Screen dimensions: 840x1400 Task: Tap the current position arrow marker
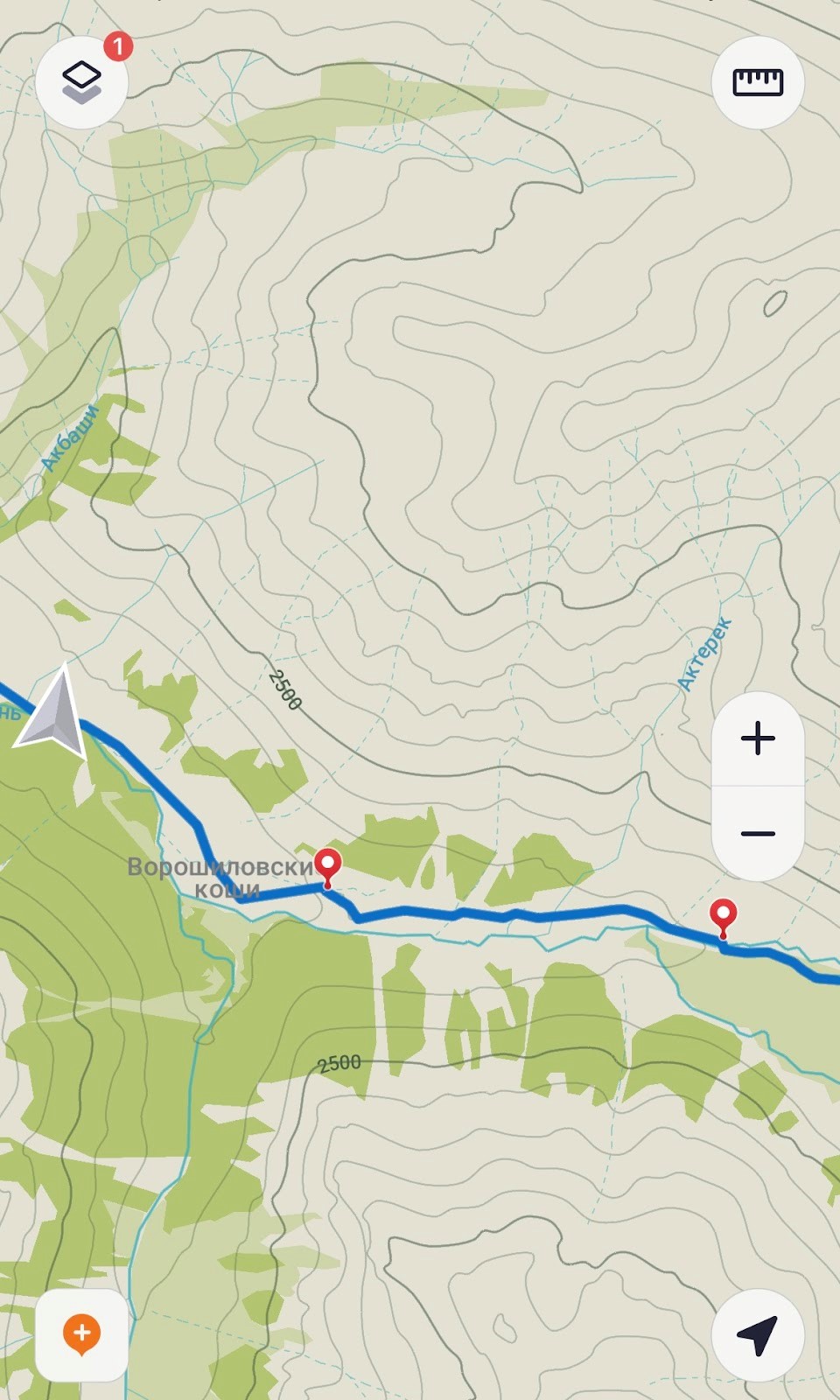point(55,712)
